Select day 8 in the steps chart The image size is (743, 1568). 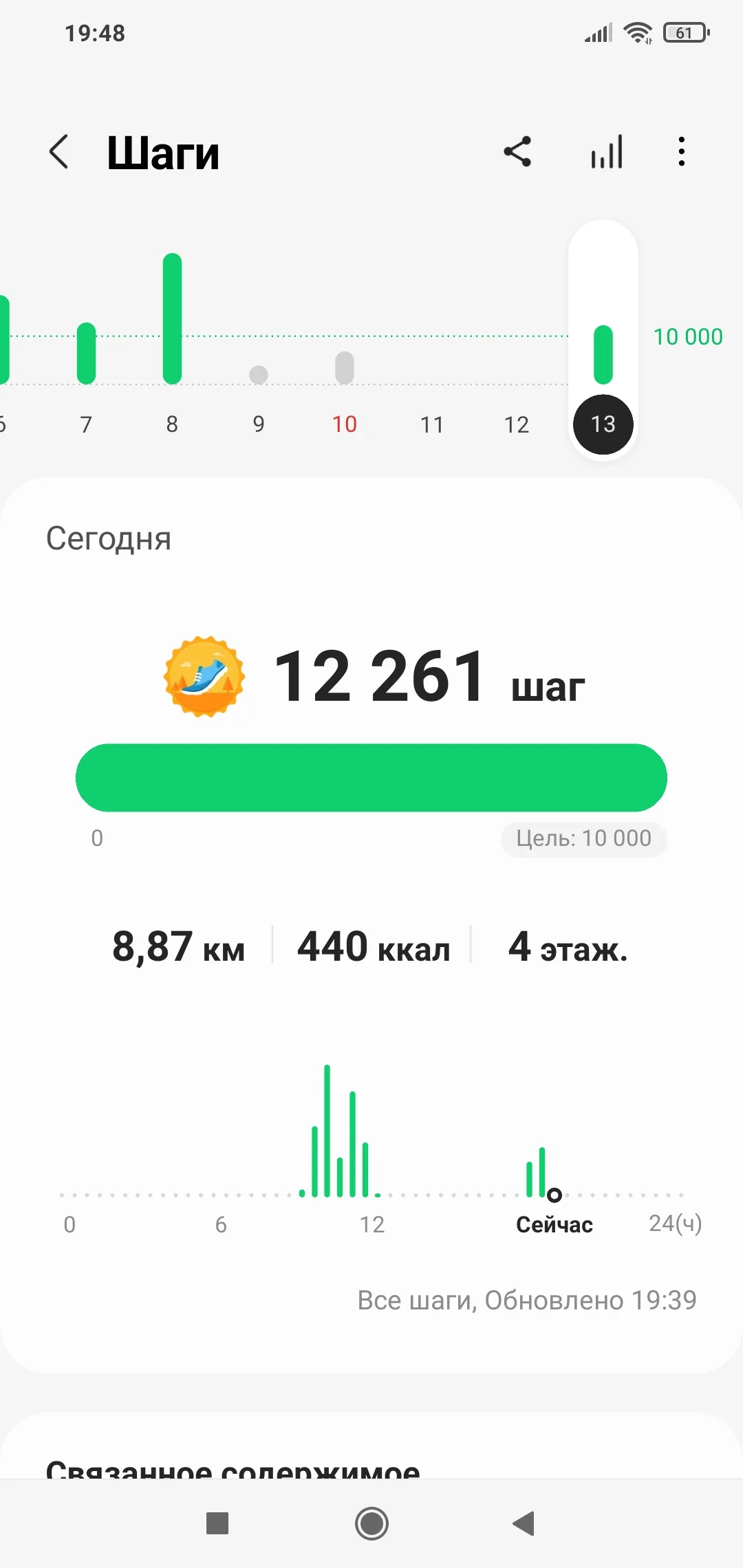pos(172,424)
